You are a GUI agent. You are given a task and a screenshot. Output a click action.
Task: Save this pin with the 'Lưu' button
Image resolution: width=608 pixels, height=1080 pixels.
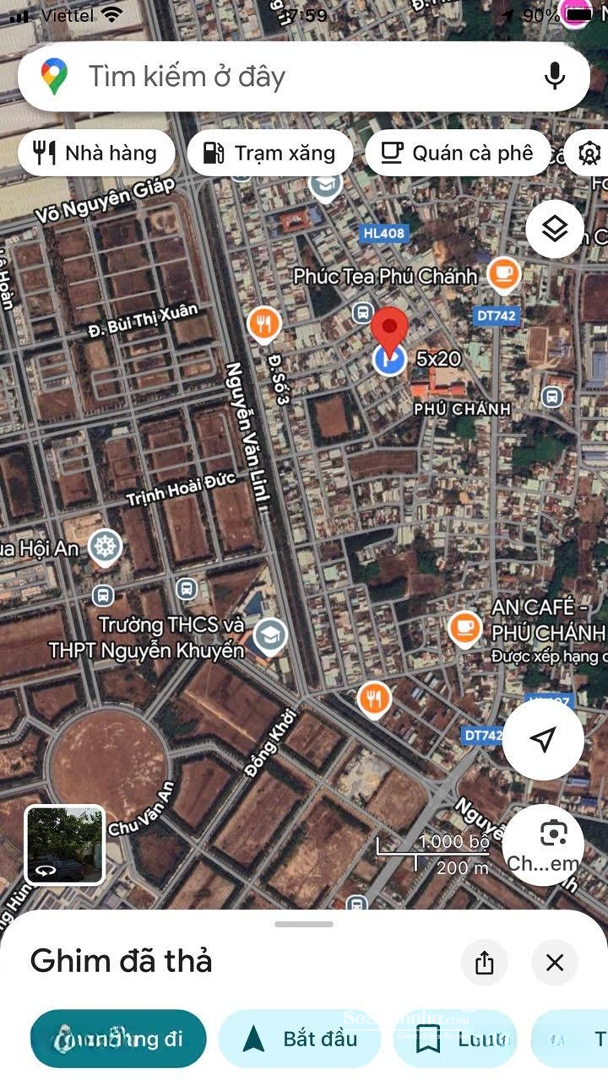pyautogui.click(x=455, y=1039)
